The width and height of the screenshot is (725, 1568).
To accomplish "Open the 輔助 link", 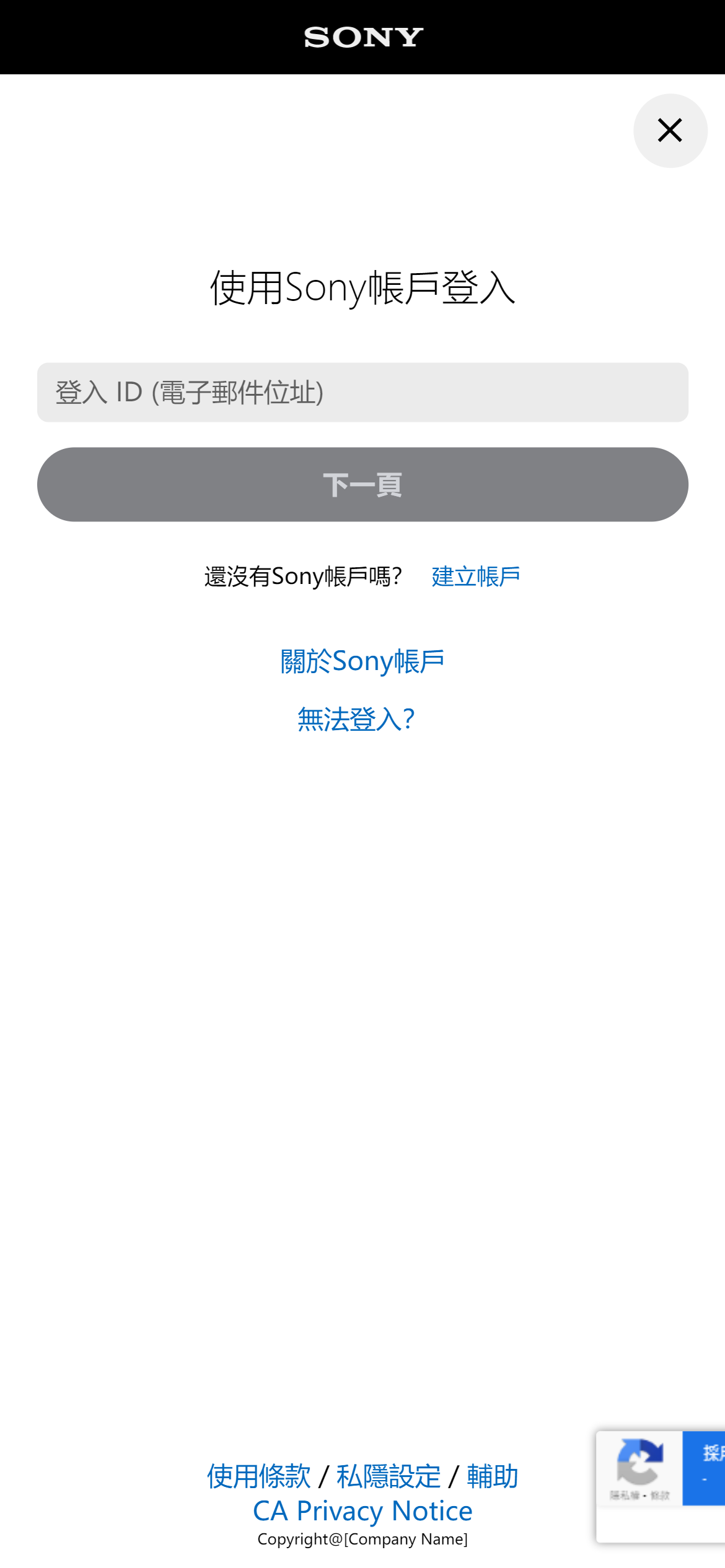I will click(x=493, y=1476).
